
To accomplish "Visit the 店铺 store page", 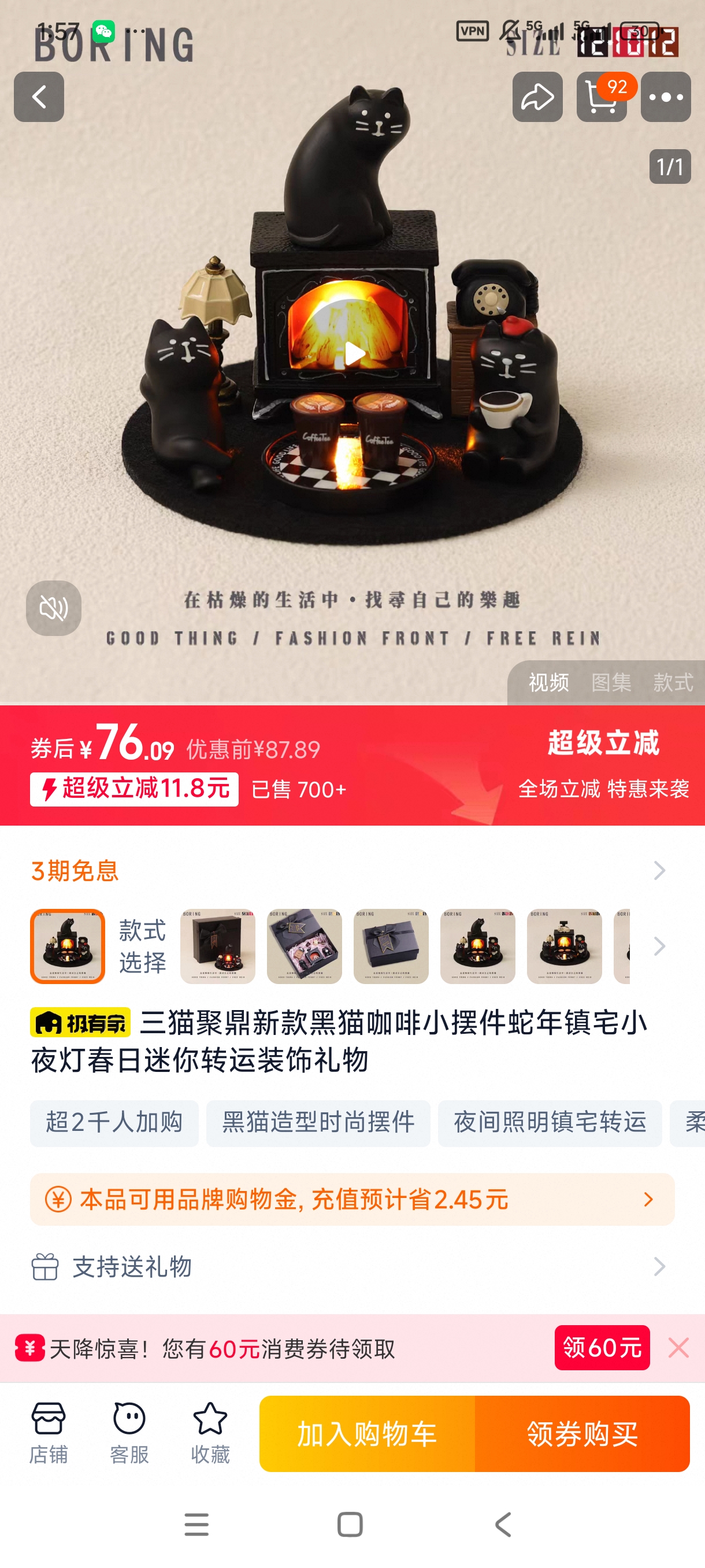I will (49, 1433).
